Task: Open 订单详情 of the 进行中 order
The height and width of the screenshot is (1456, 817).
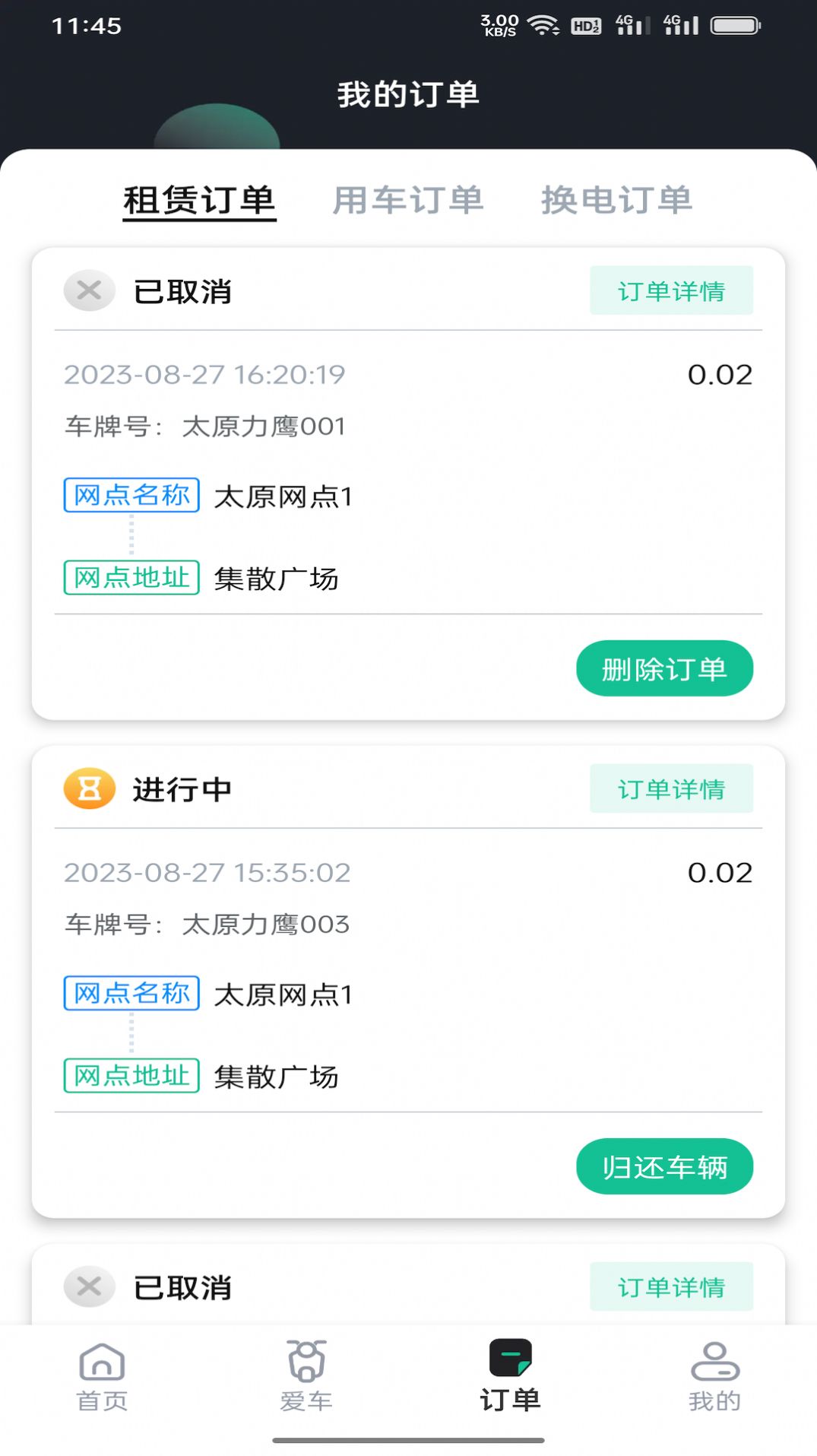Action: [671, 789]
